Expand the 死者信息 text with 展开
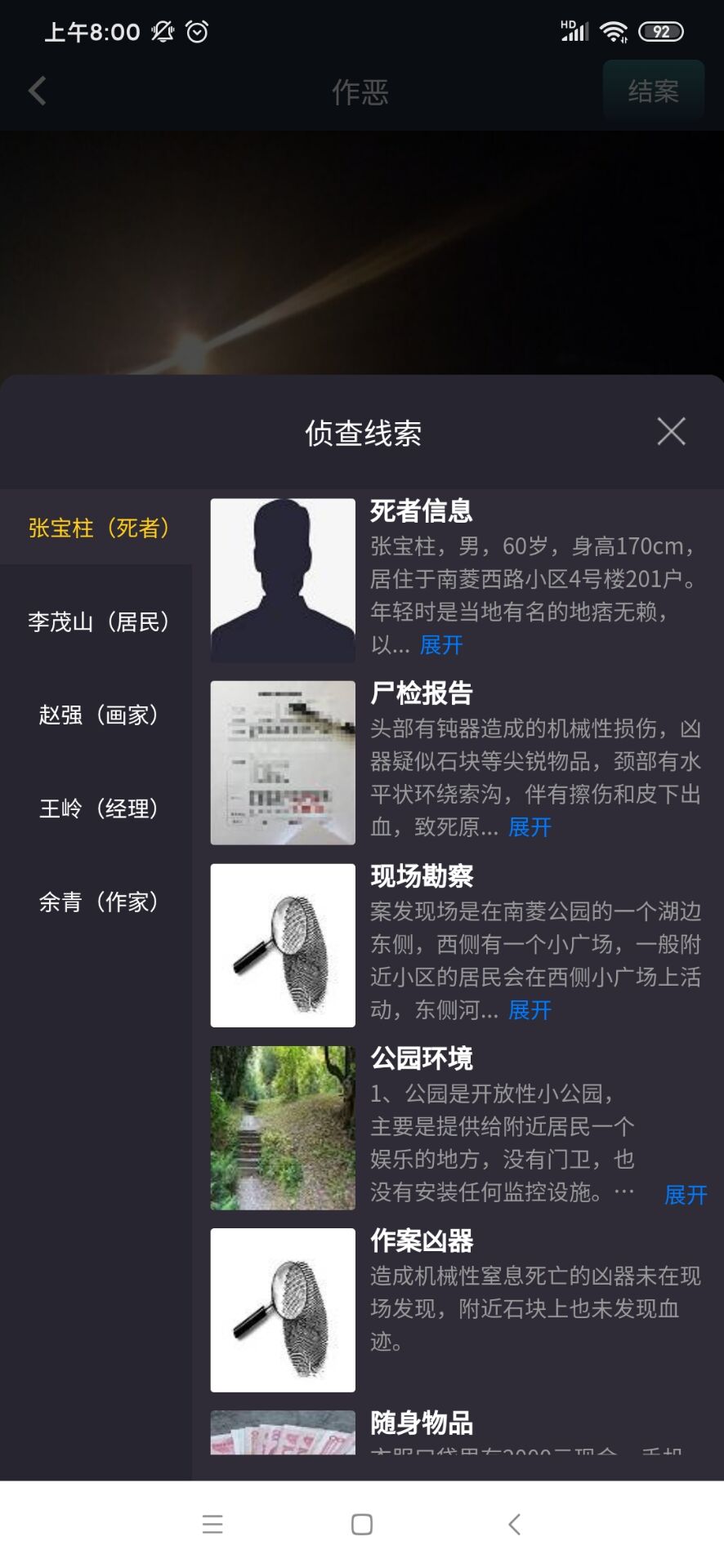This screenshot has height=1568, width=724. coord(440,645)
